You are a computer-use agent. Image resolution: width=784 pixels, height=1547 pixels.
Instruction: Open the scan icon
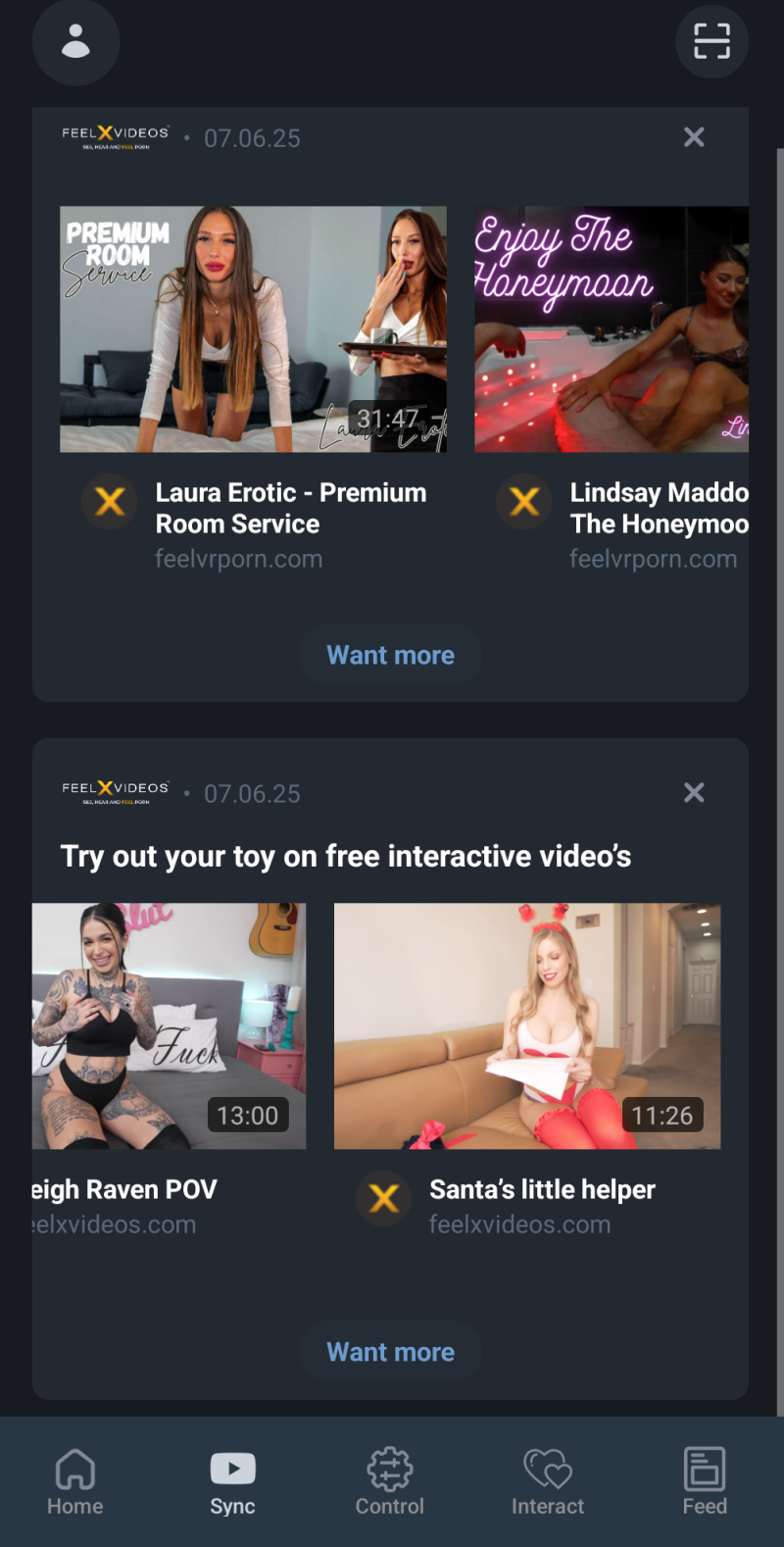coord(711,42)
